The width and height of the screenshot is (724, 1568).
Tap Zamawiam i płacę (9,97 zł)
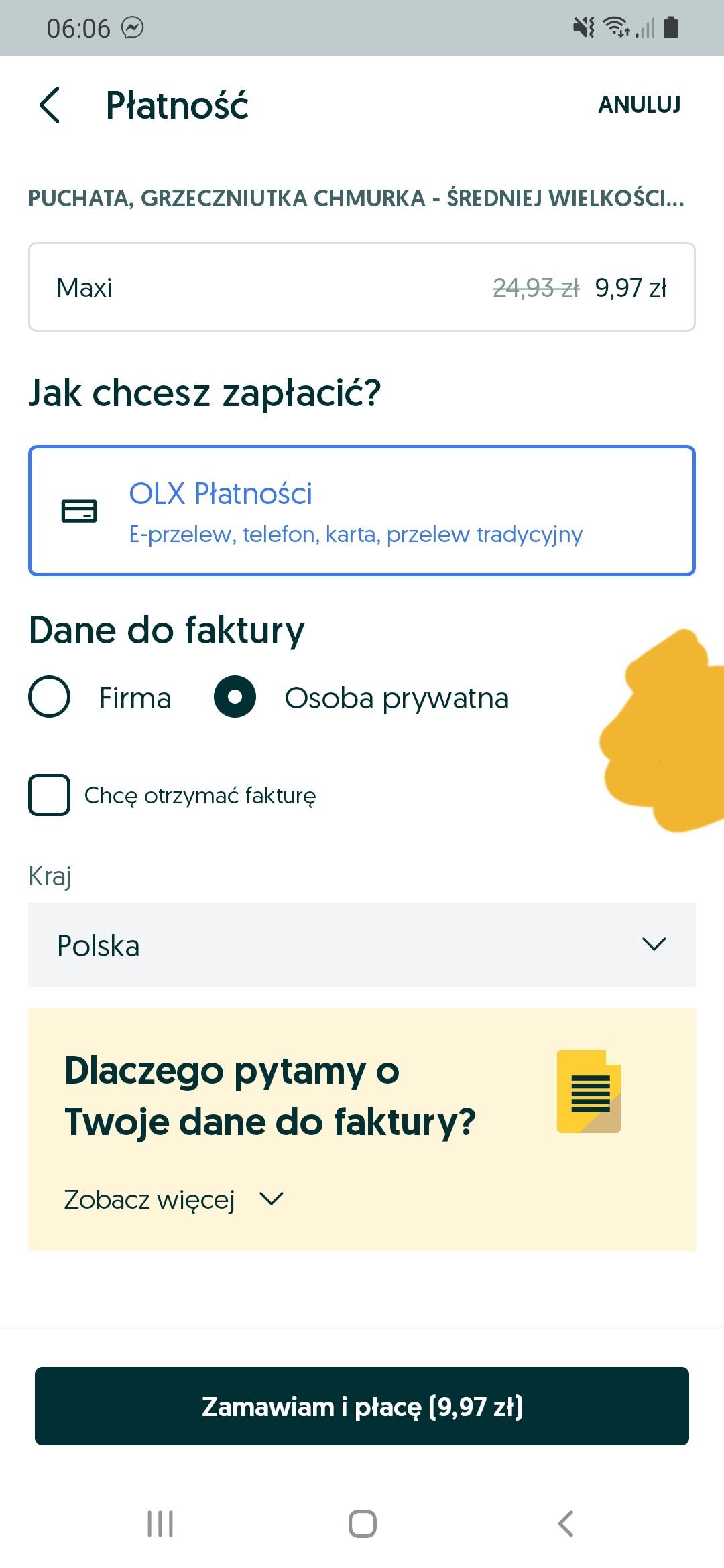(x=362, y=1406)
